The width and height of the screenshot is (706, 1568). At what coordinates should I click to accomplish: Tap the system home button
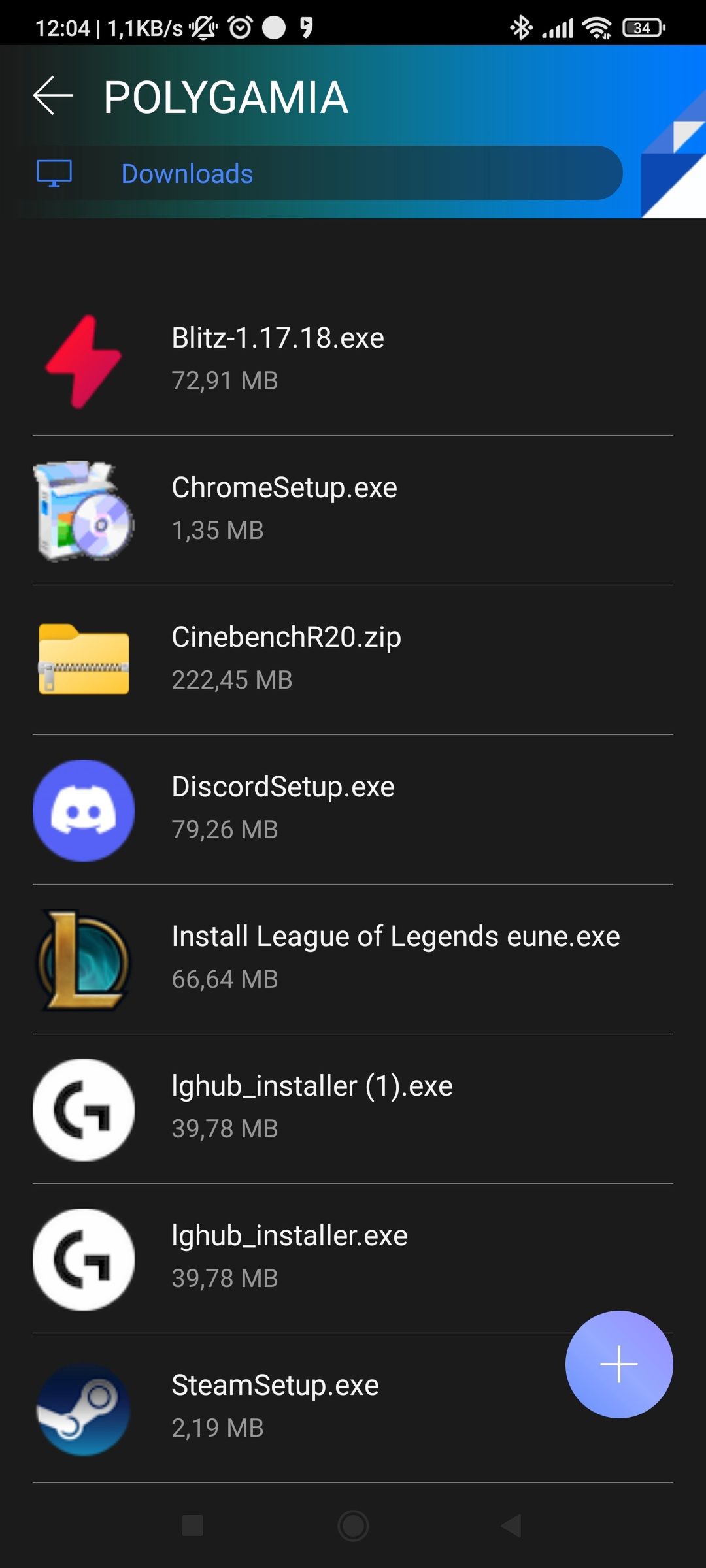353,1526
